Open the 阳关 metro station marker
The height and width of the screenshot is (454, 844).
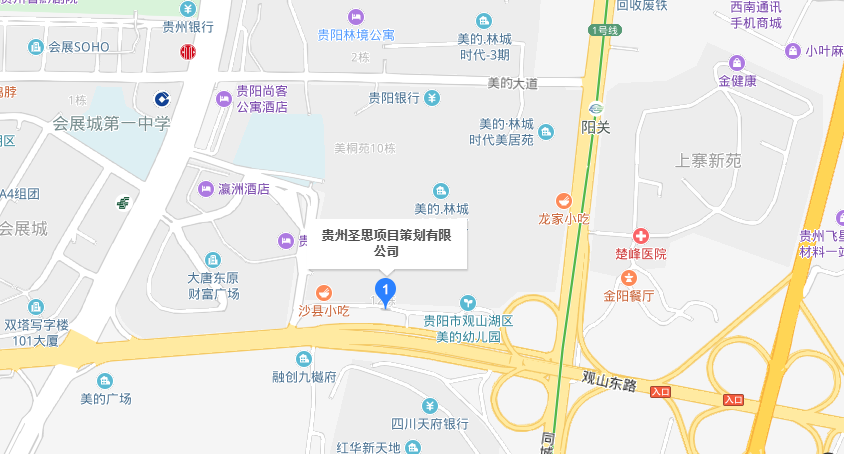596,109
